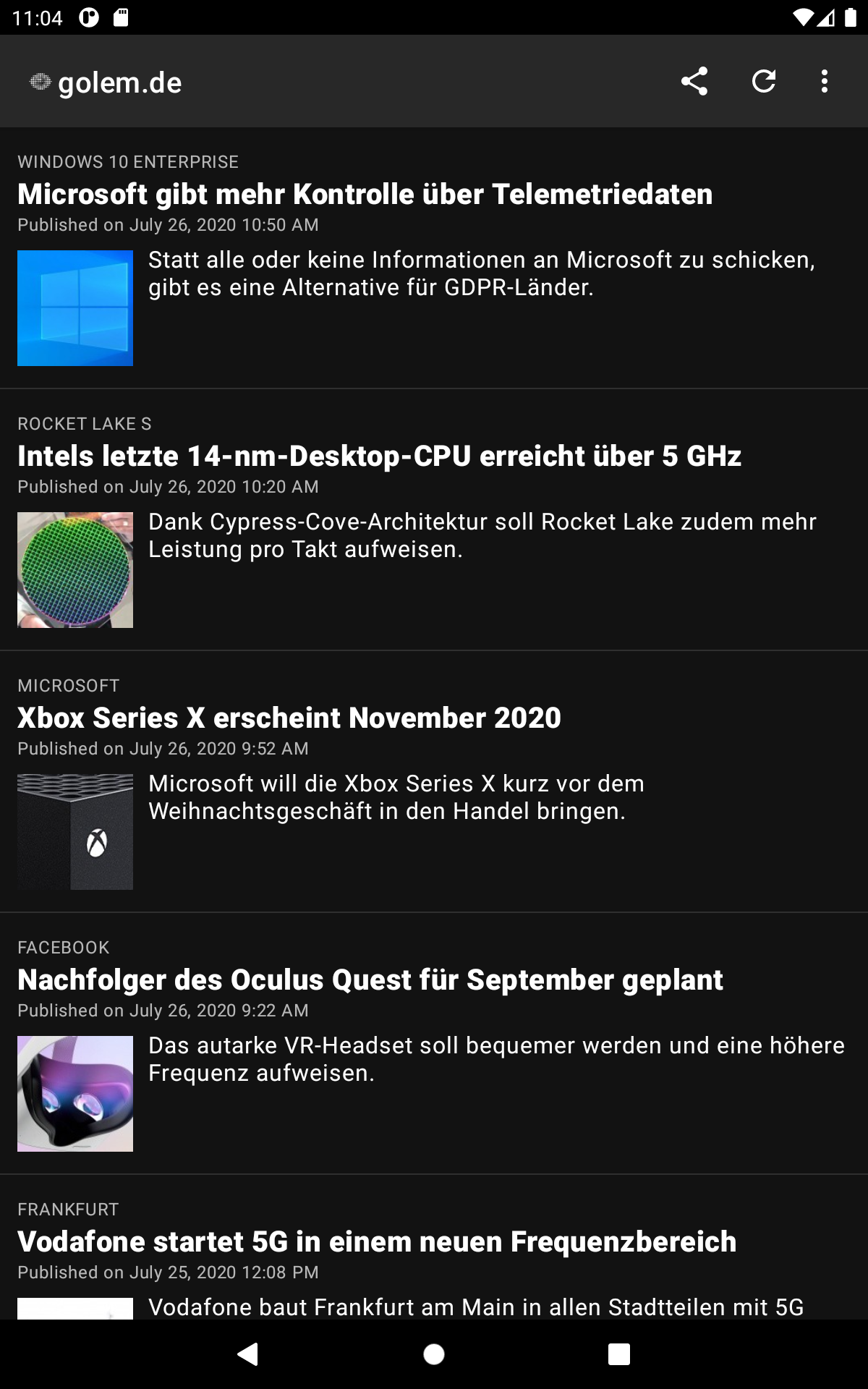Screen dimensions: 868x1389
Task: Refresh the golem.de feed
Action: coord(763,82)
